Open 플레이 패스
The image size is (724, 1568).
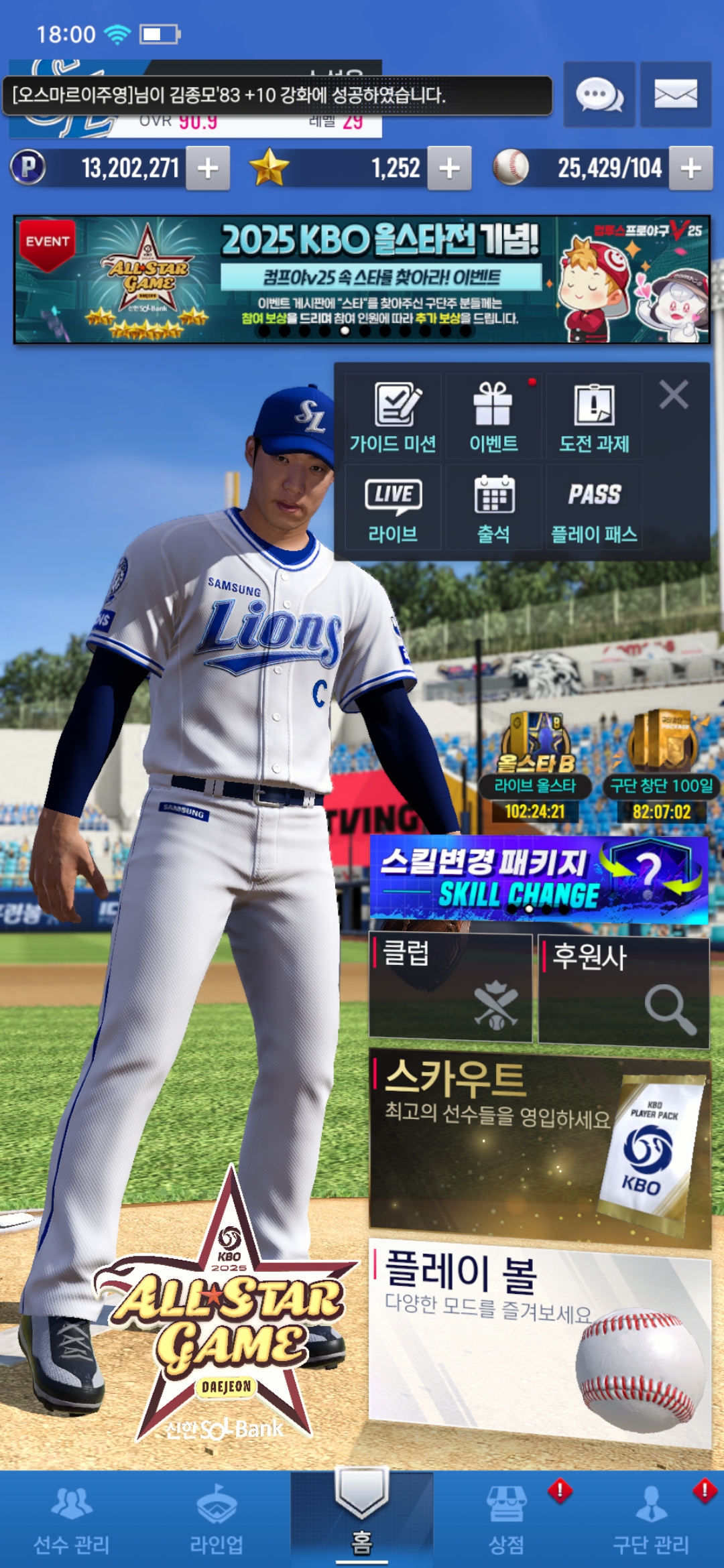tap(594, 507)
